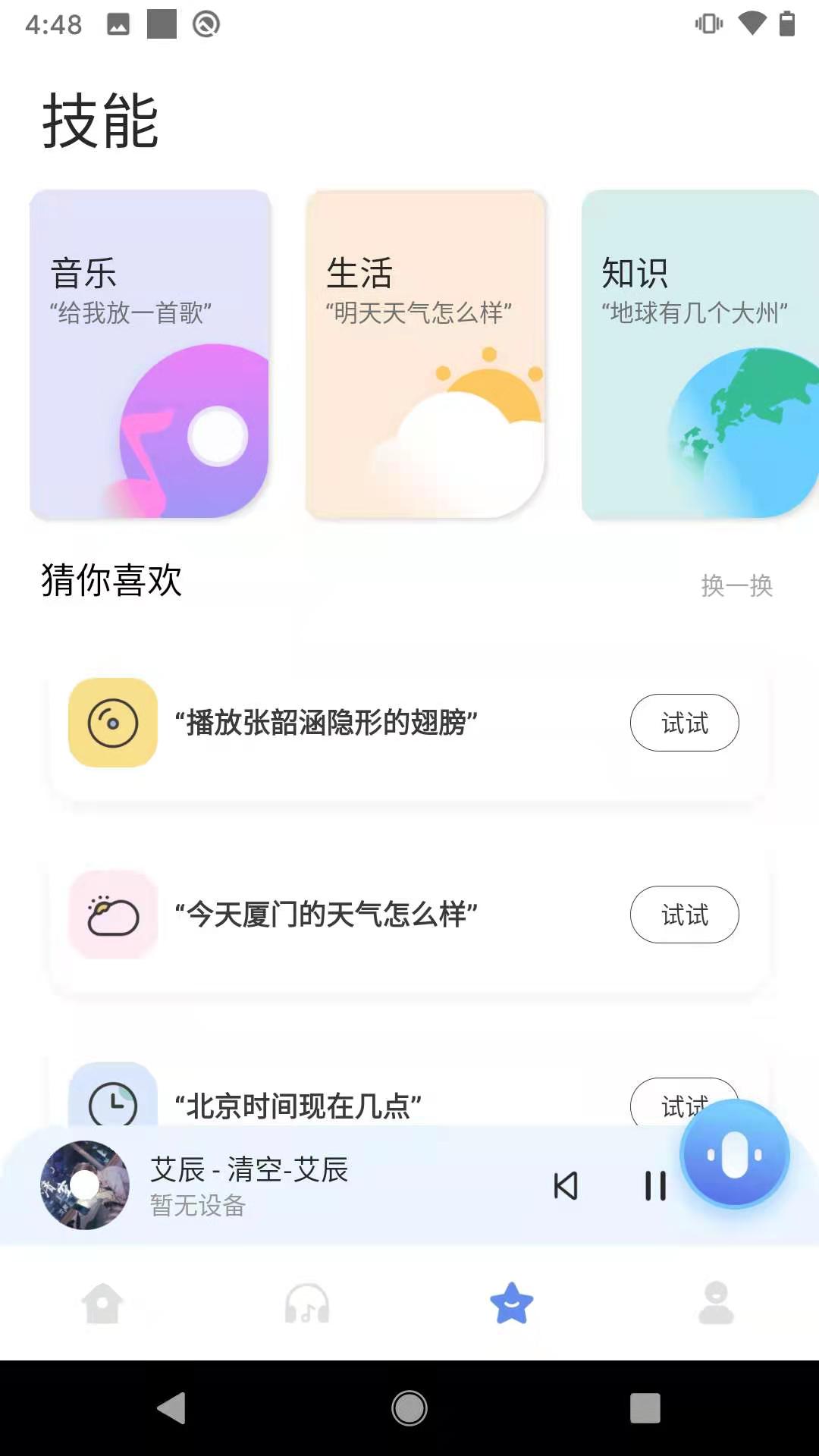Viewport: 819px width, 1456px height.
Task: Open the 艾辰 - 清空 album art thumbnail
Action: tap(85, 1185)
